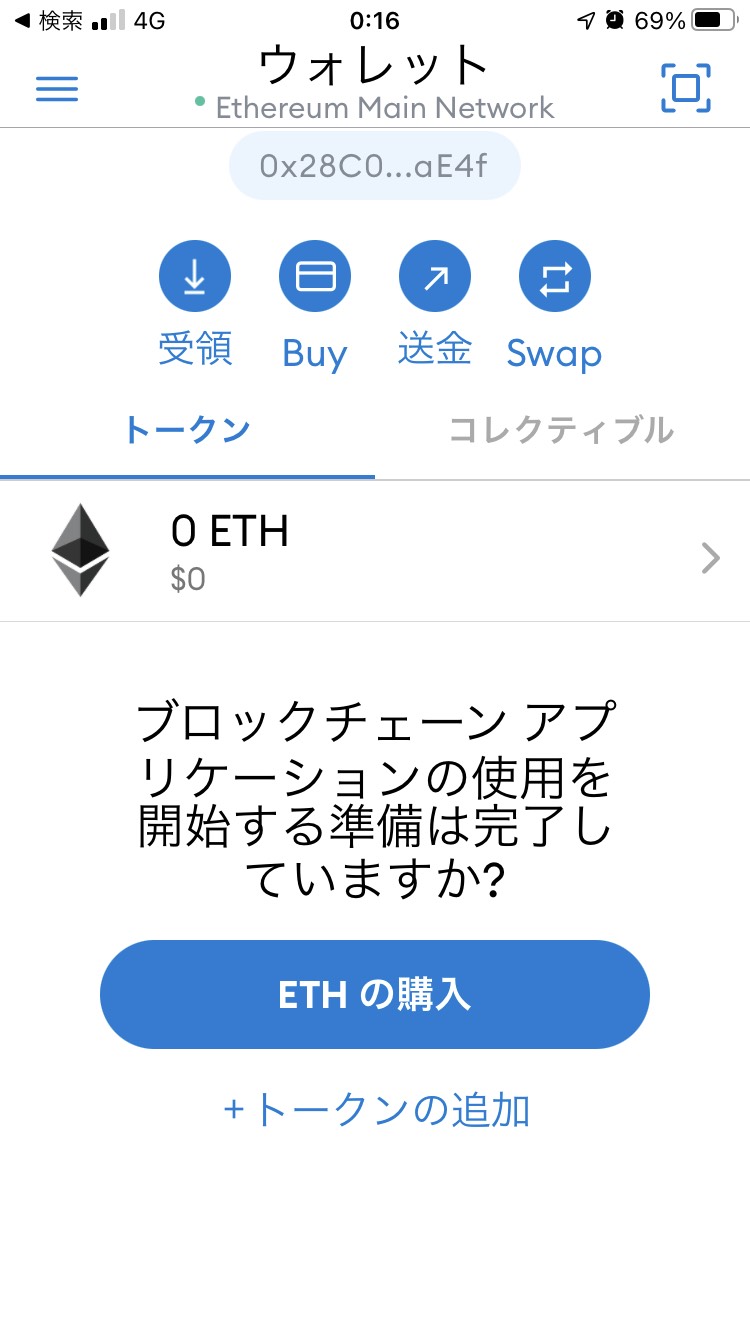Switch to the コレクティブル tab
Screen dimensions: 750x1334
pos(562,431)
